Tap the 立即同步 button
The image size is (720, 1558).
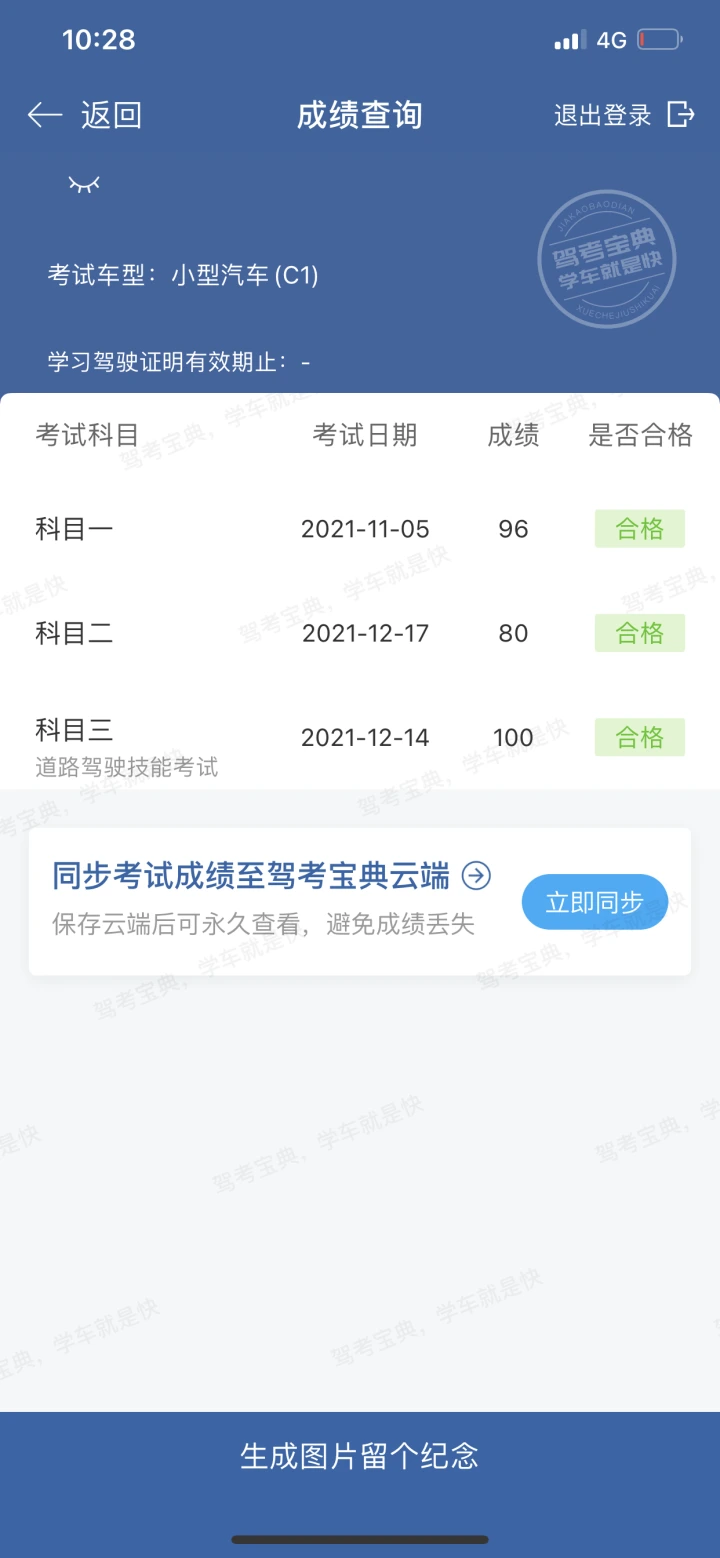(594, 902)
